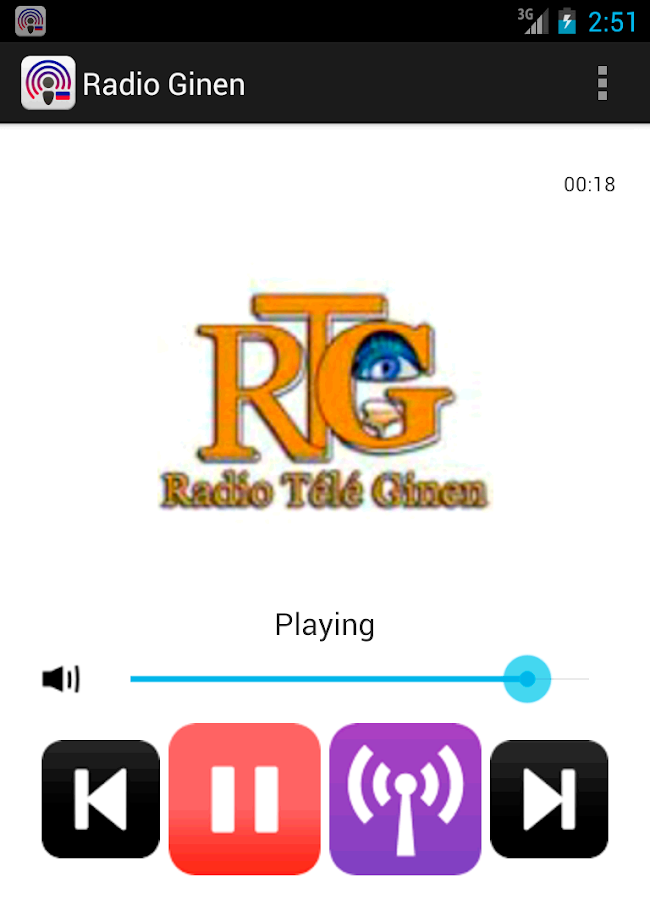The image size is (650, 900).
Task: Tap the purple broadcast antenna button
Action: [405, 798]
